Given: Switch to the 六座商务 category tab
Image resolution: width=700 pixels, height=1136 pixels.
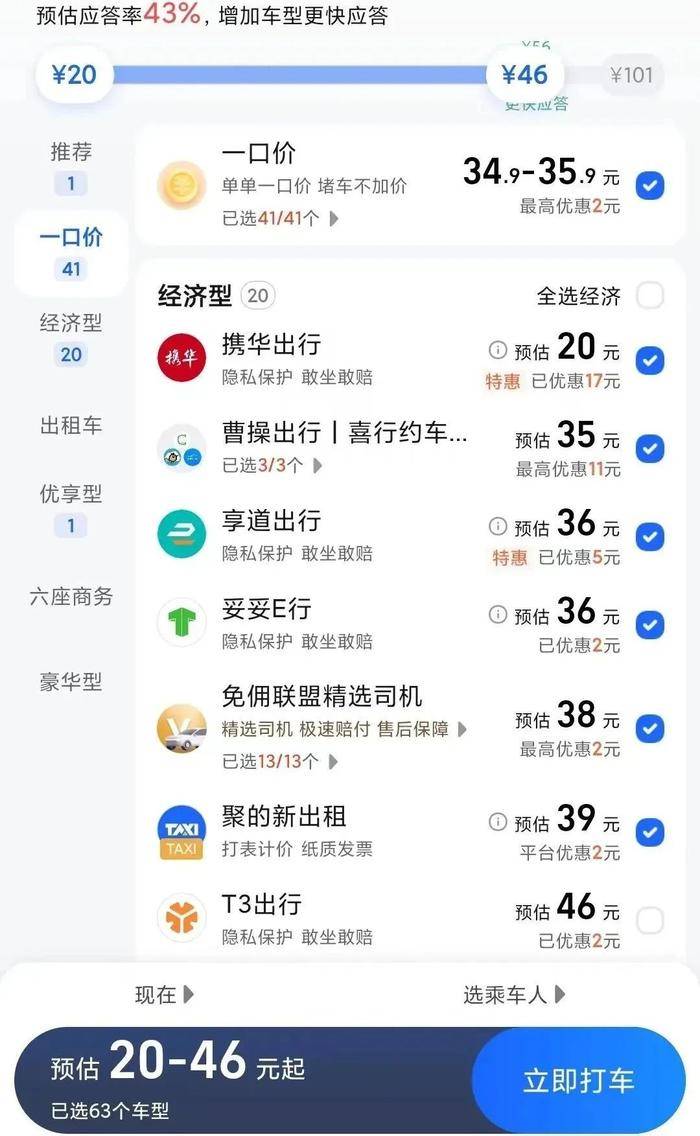Looking at the screenshot, I should pyautogui.click(x=71, y=596).
